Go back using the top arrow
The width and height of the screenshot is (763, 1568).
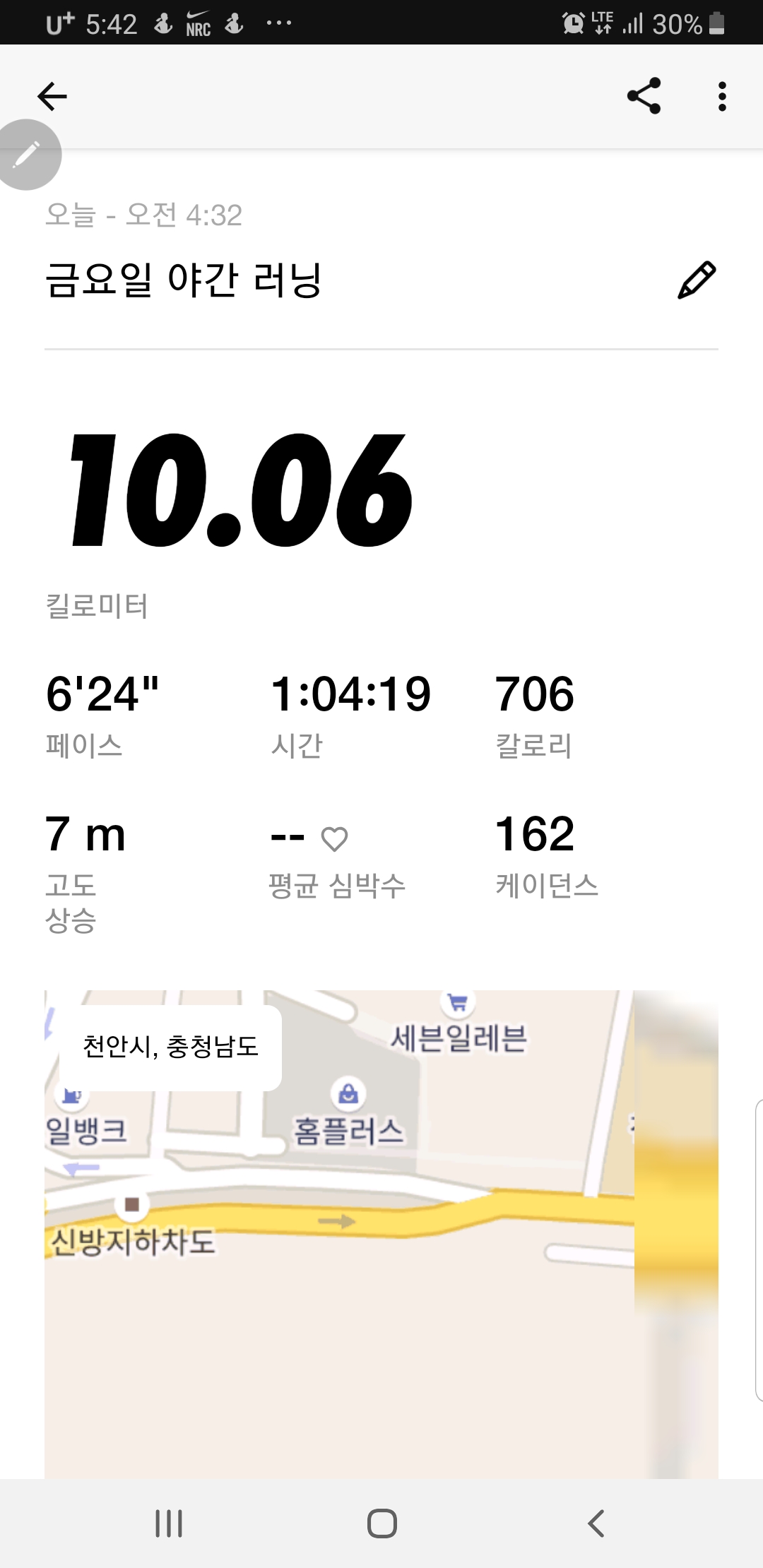(x=52, y=97)
